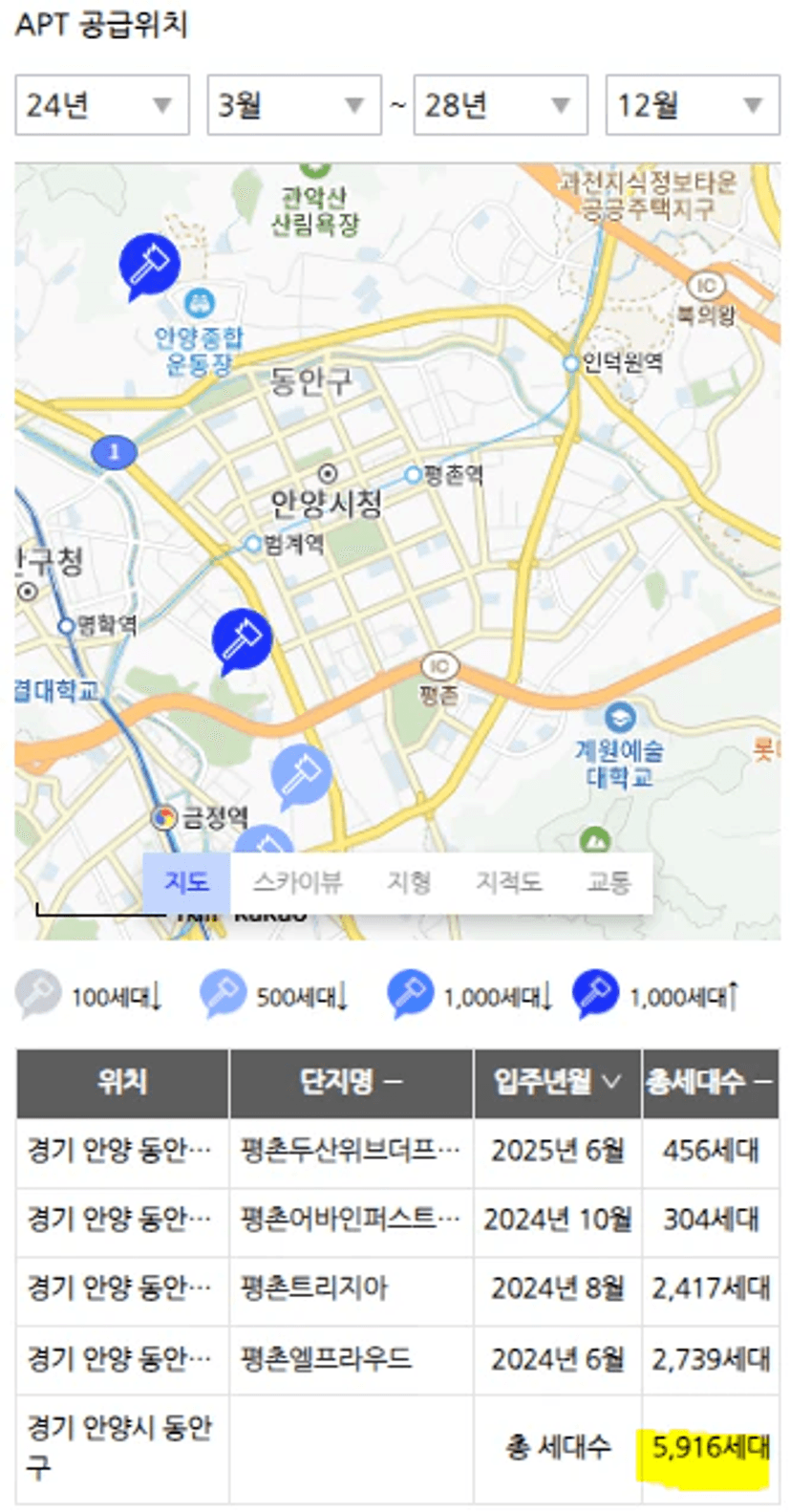This screenshot has width=790, height=1512.
Task: Select the 지적도 map type
Action: [509, 882]
